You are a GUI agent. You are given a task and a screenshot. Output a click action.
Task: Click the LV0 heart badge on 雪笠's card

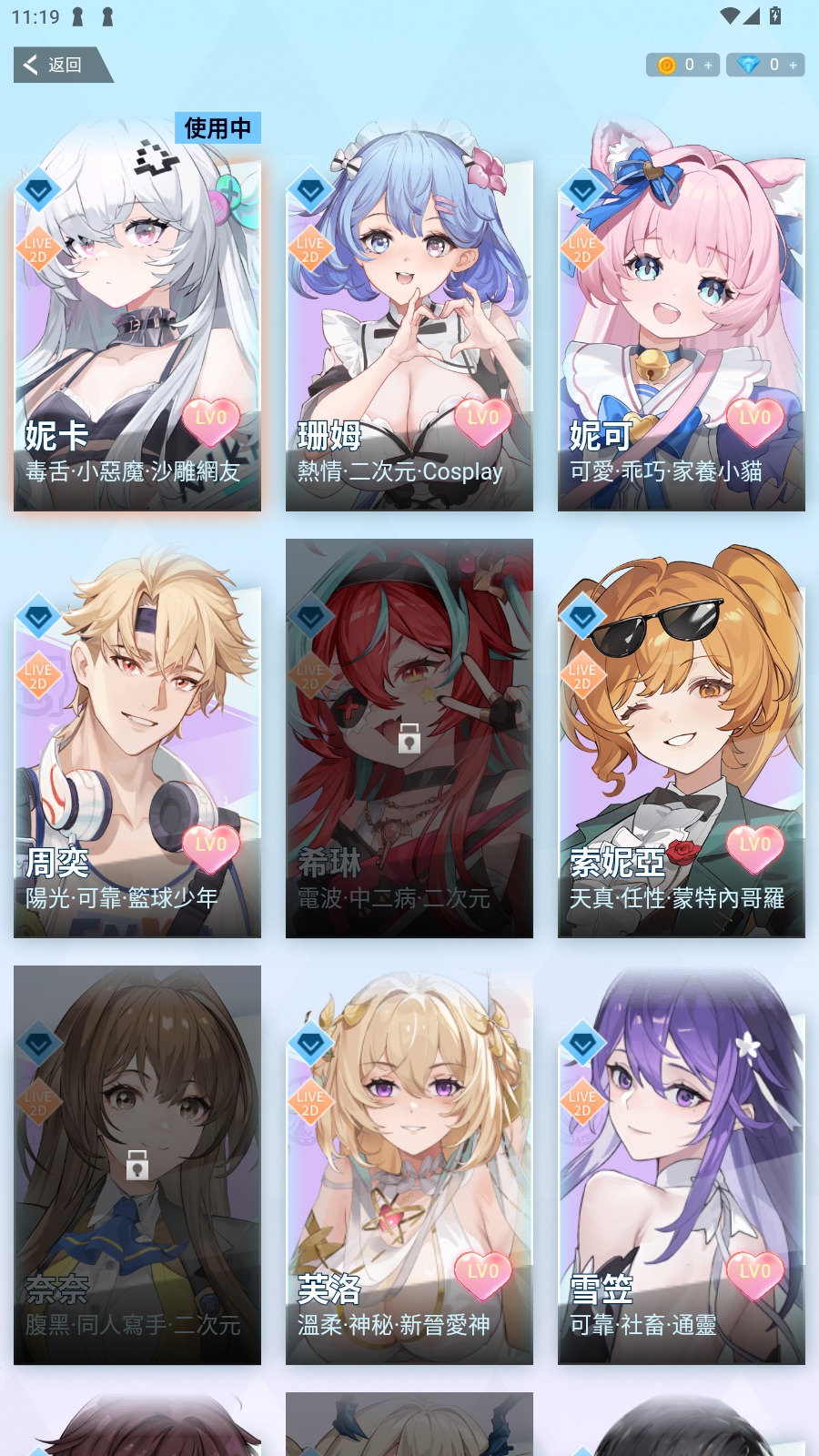[x=754, y=1275]
